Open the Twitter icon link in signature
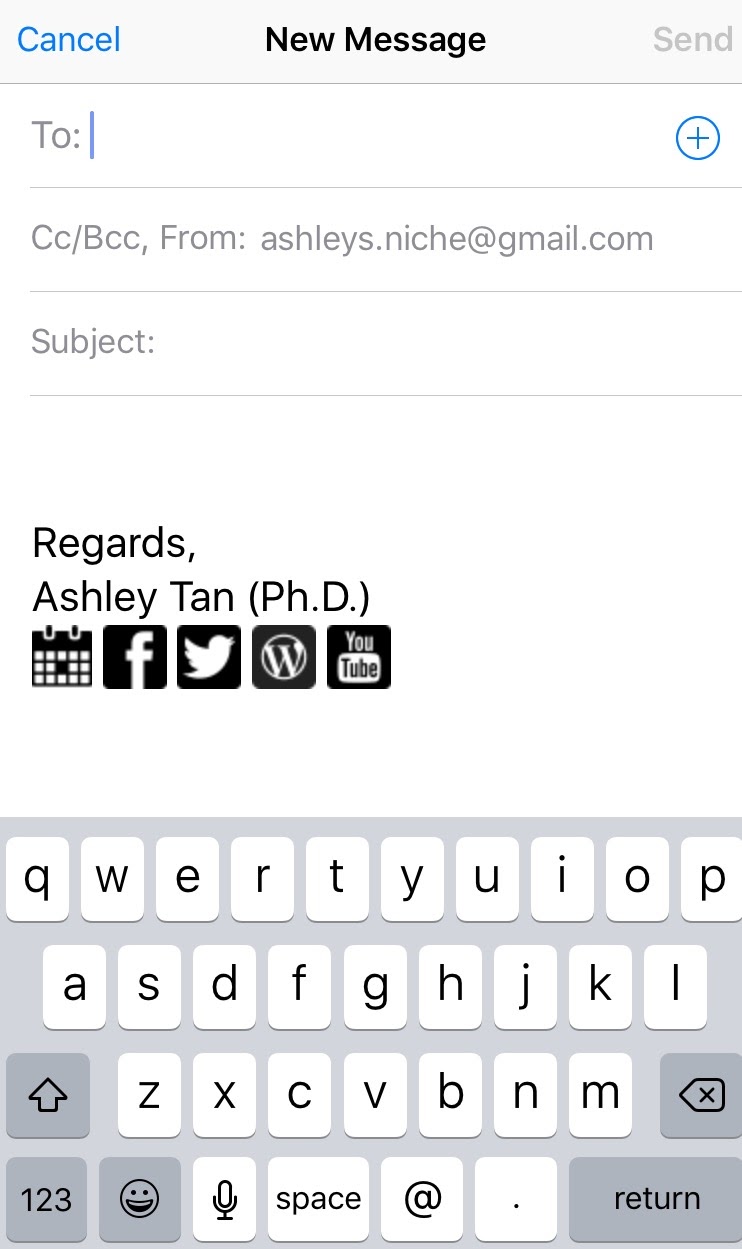Image resolution: width=742 pixels, height=1249 pixels. [x=209, y=657]
